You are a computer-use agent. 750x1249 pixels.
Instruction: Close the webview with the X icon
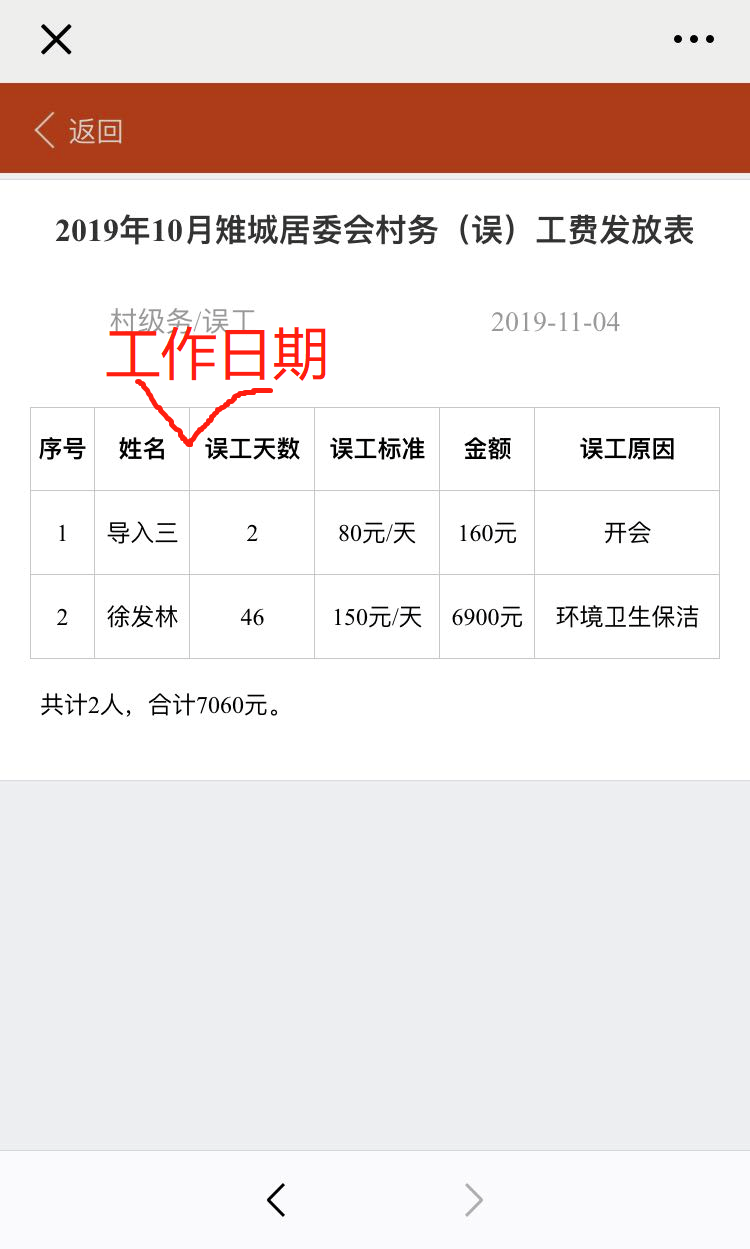pyautogui.click(x=56, y=40)
